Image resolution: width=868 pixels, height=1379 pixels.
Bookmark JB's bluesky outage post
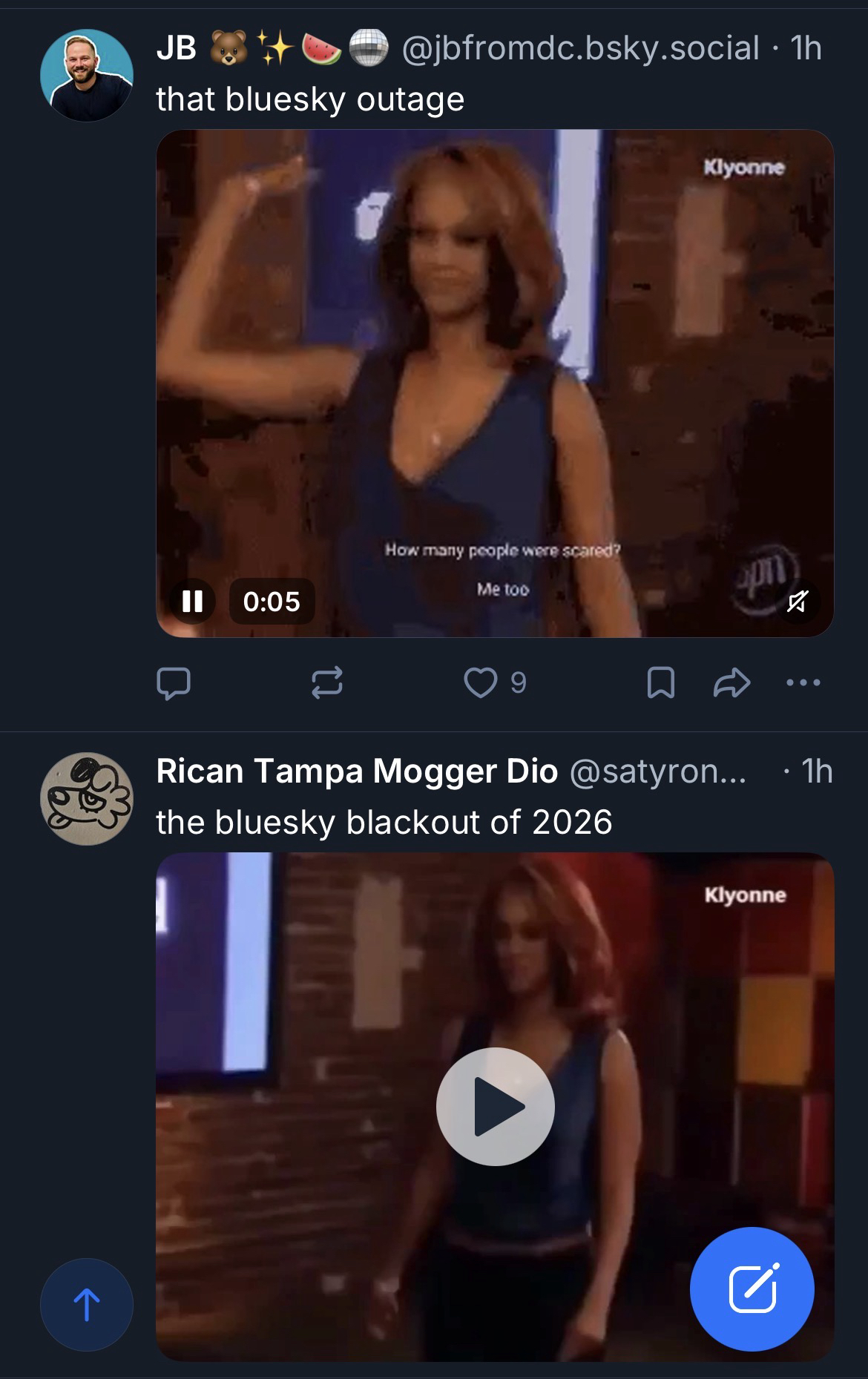[x=660, y=683]
